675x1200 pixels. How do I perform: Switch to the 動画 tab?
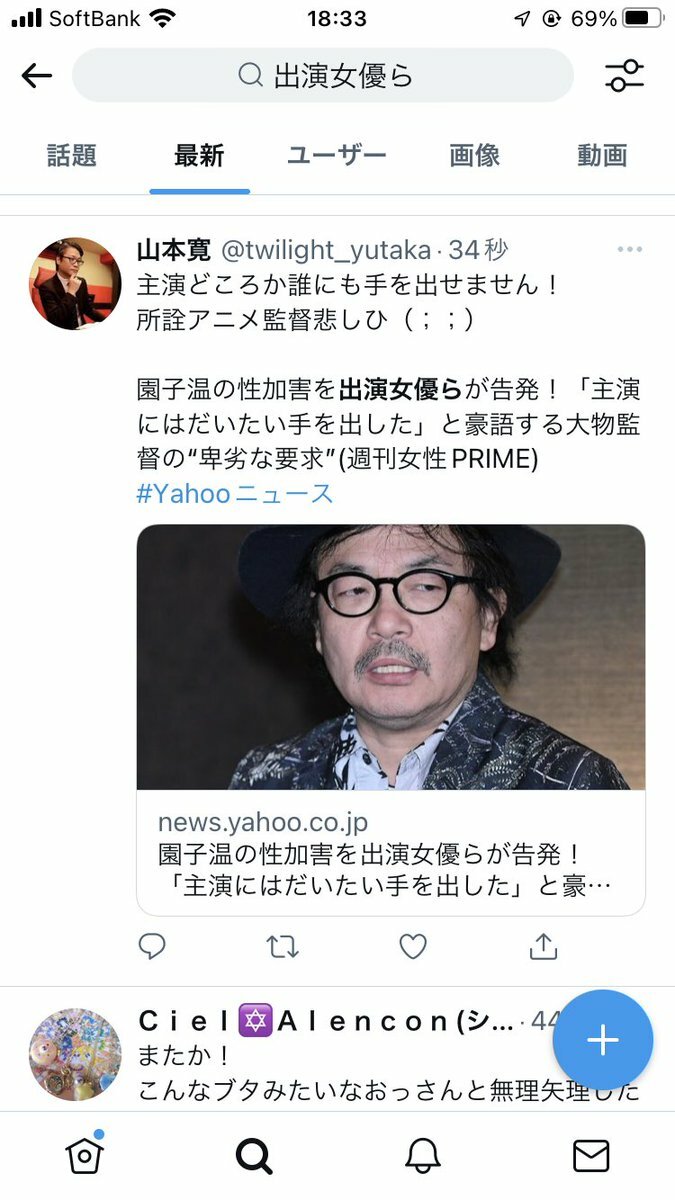pos(602,156)
